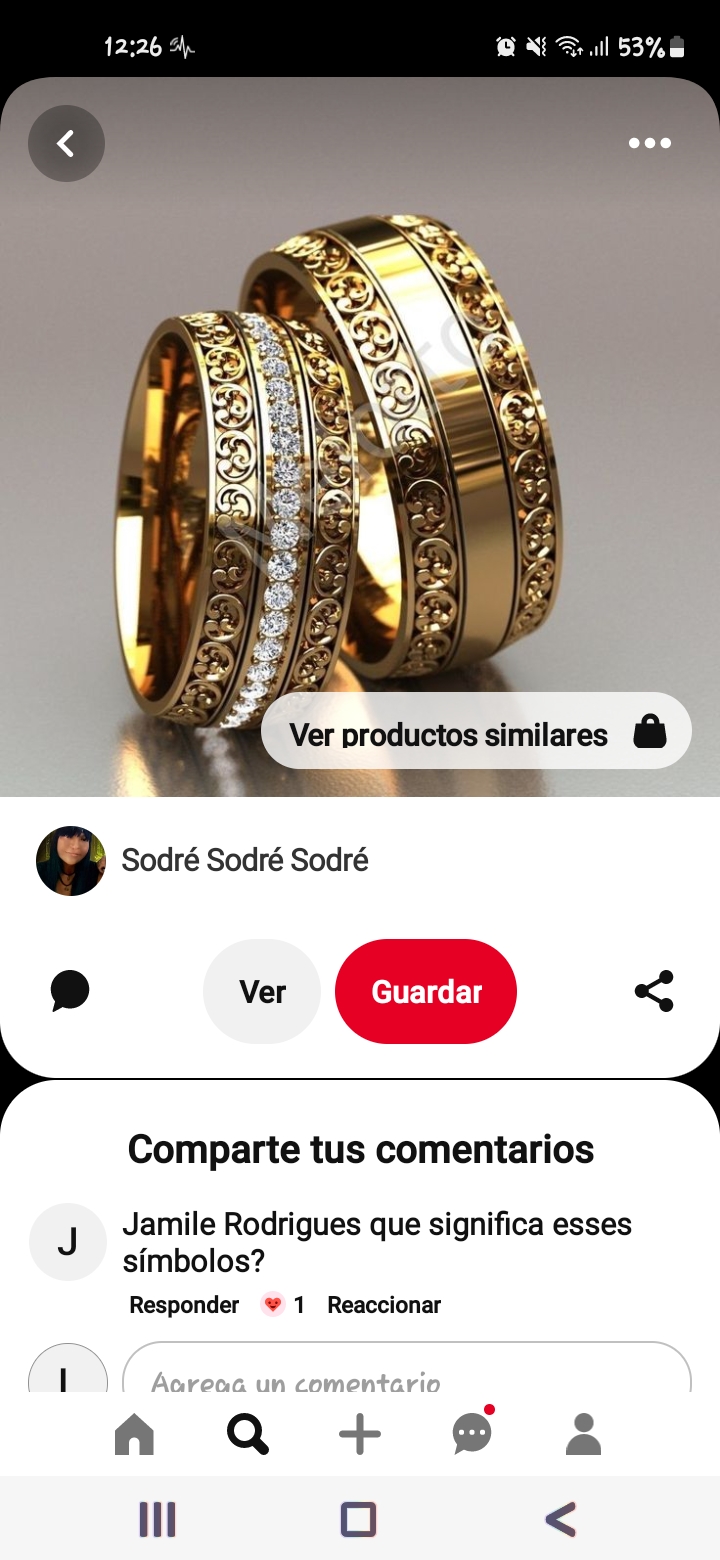Image resolution: width=720 pixels, height=1560 pixels.
Task: Share this pin
Action: [x=654, y=991]
